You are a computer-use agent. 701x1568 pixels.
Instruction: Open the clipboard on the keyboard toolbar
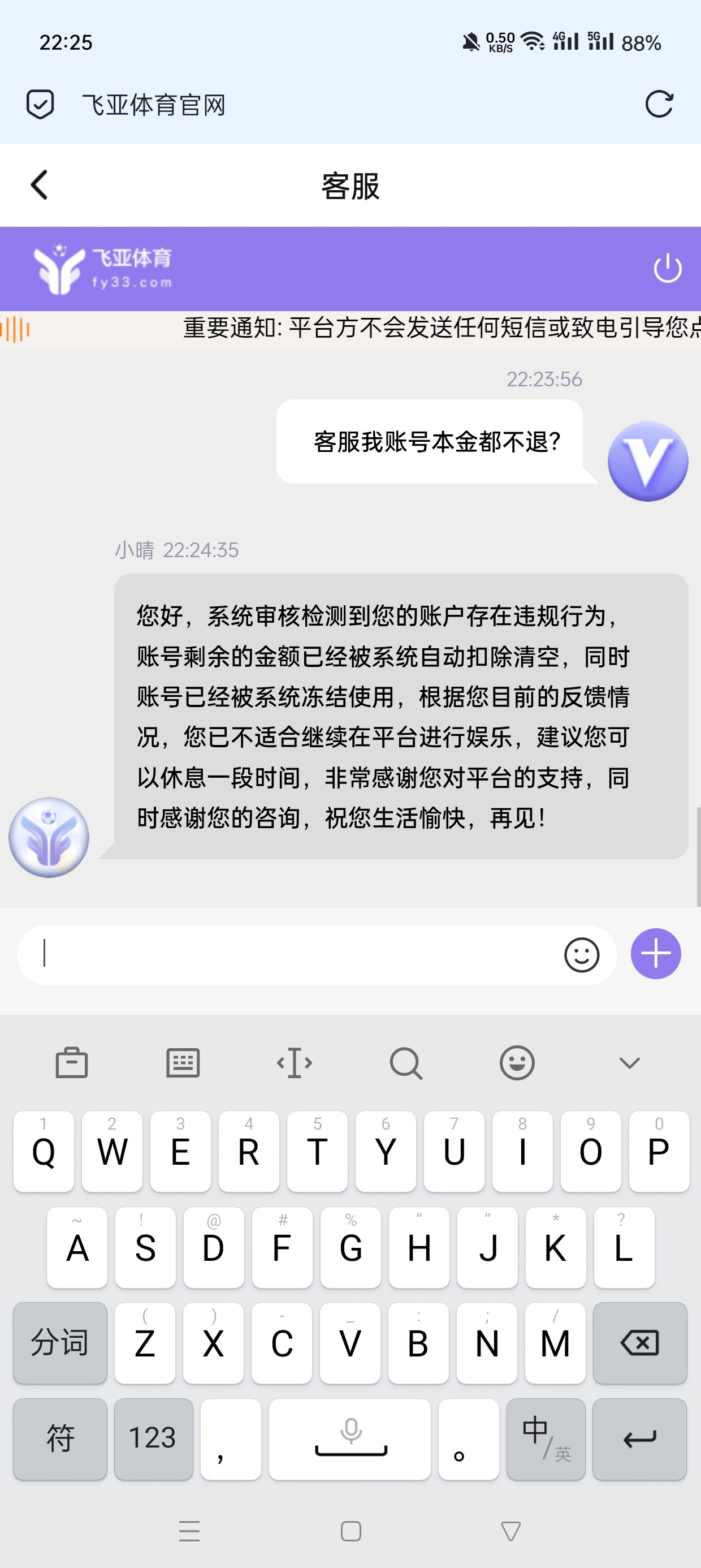(x=72, y=1063)
